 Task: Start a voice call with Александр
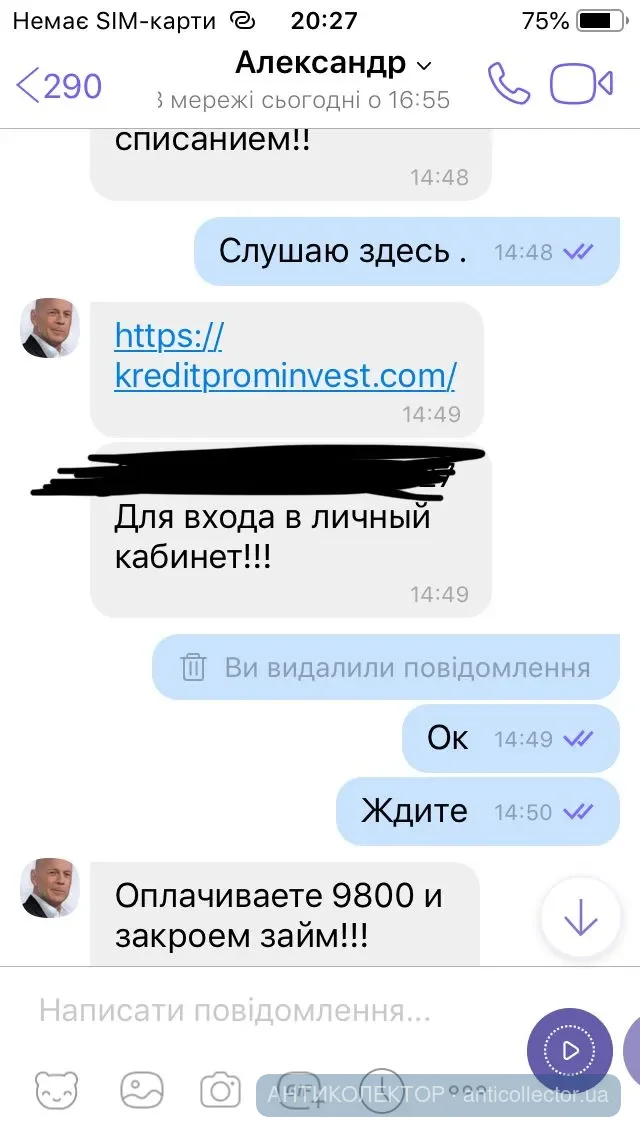pyautogui.click(x=508, y=84)
